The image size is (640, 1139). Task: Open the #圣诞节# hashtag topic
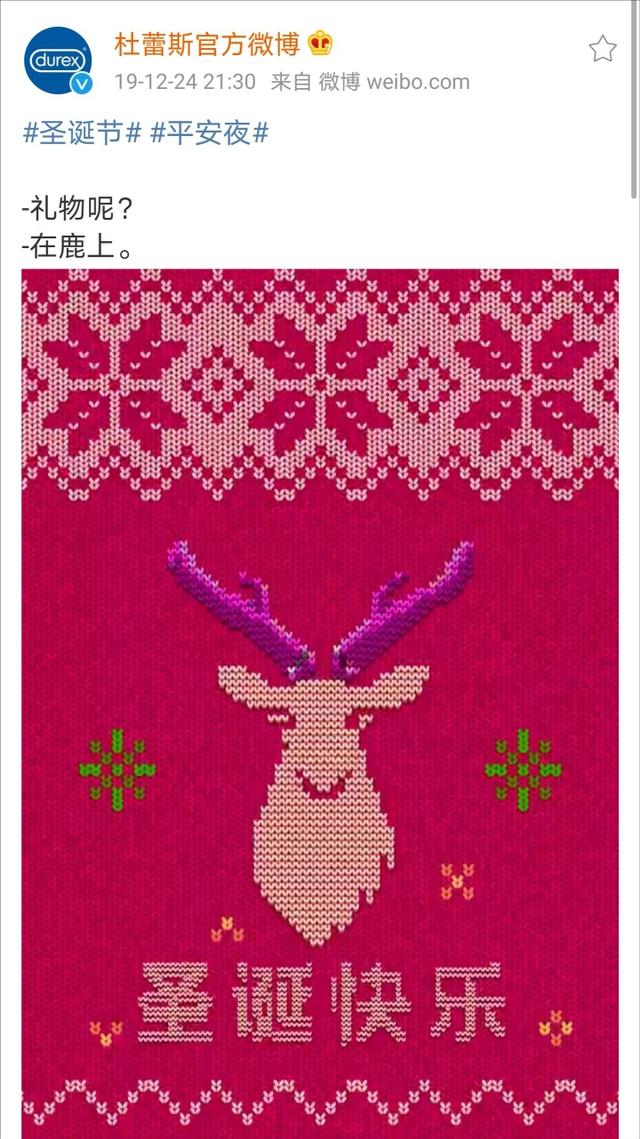tap(82, 133)
